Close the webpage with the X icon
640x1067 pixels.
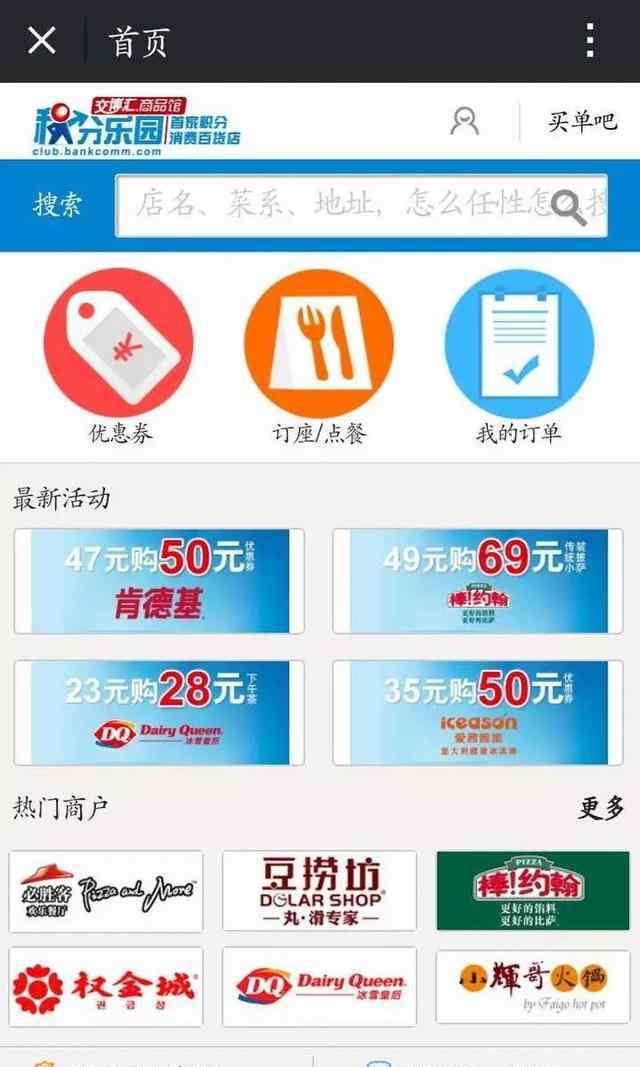point(41,41)
